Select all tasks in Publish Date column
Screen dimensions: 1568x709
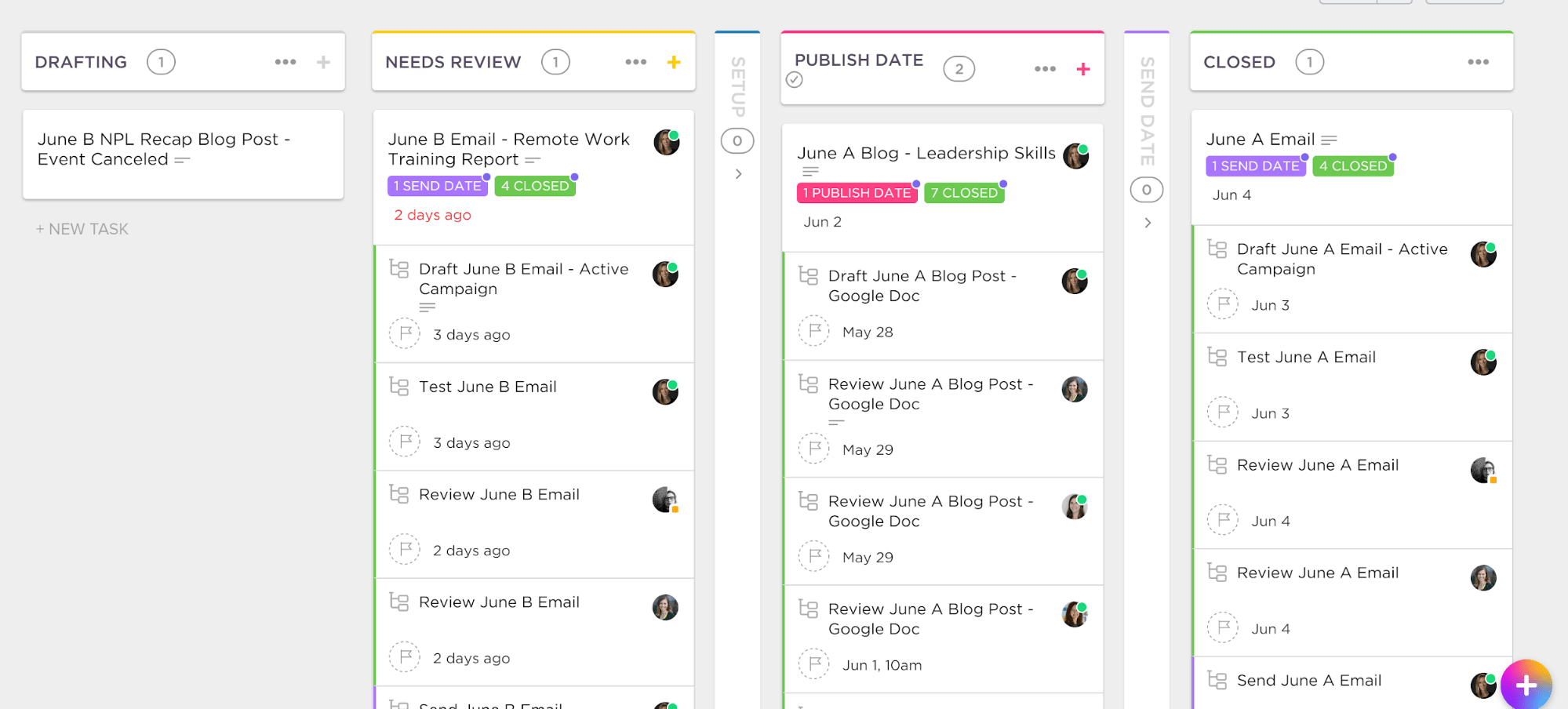tap(795, 79)
